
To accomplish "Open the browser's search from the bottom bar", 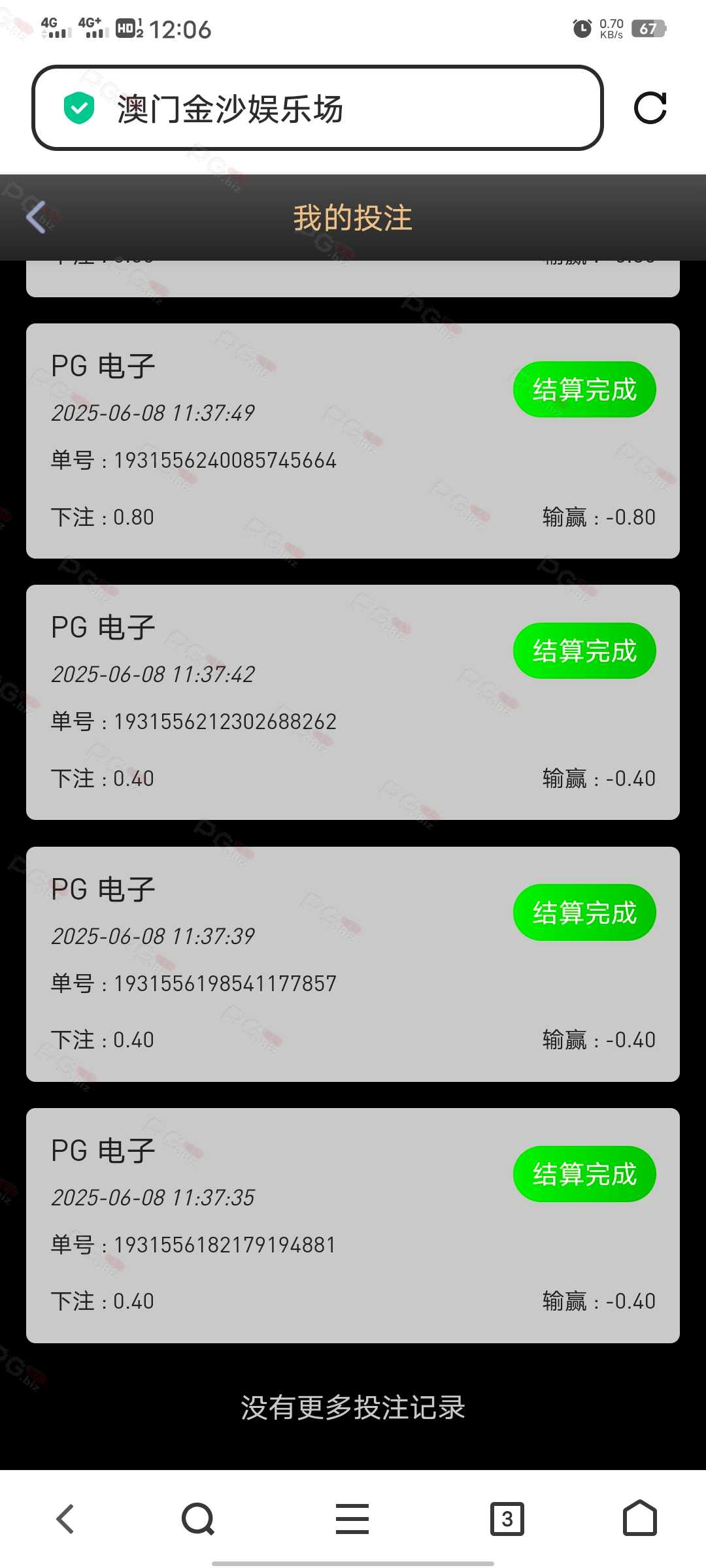I will [198, 1518].
